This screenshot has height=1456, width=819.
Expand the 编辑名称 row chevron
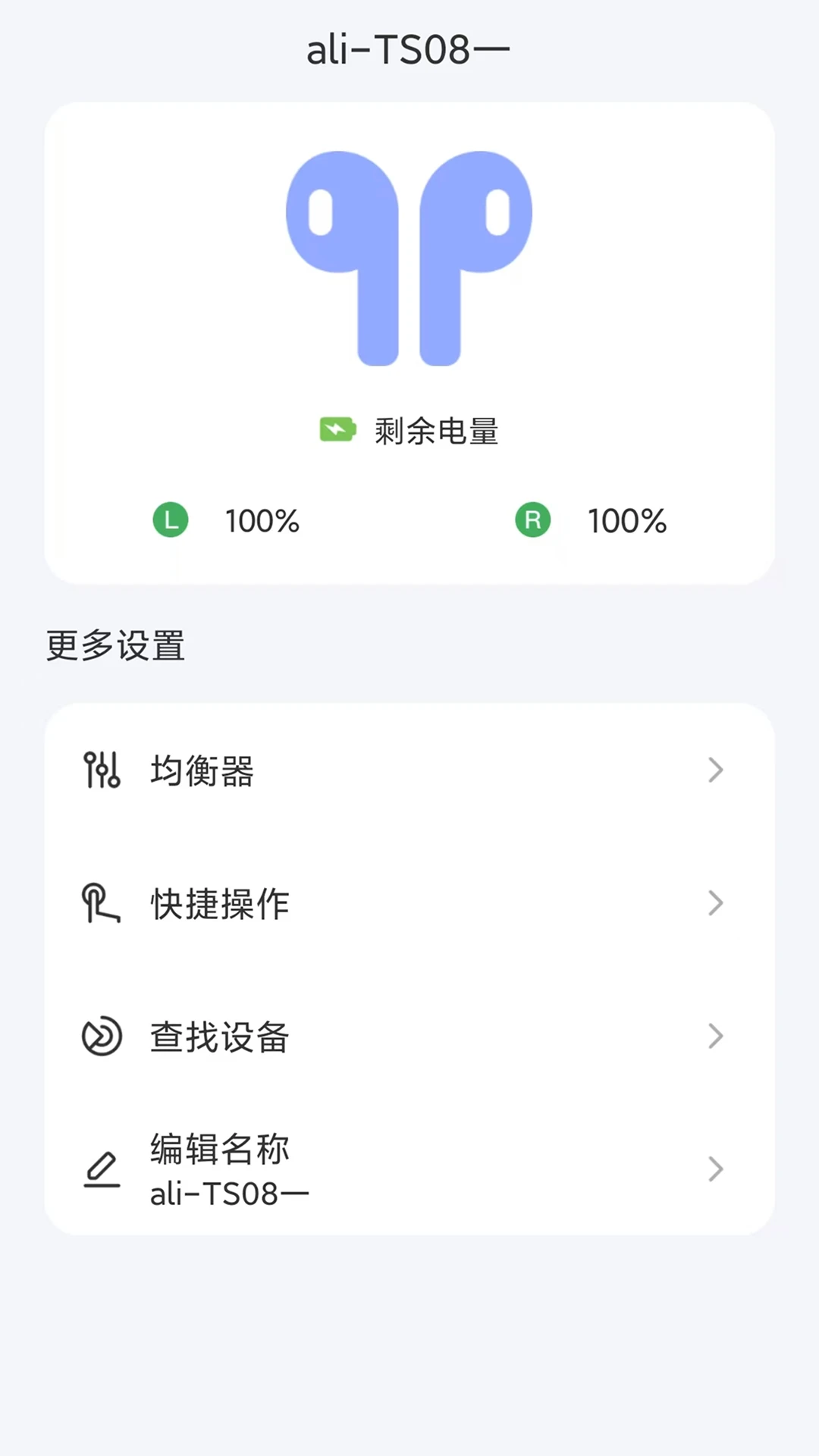[x=715, y=1169]
